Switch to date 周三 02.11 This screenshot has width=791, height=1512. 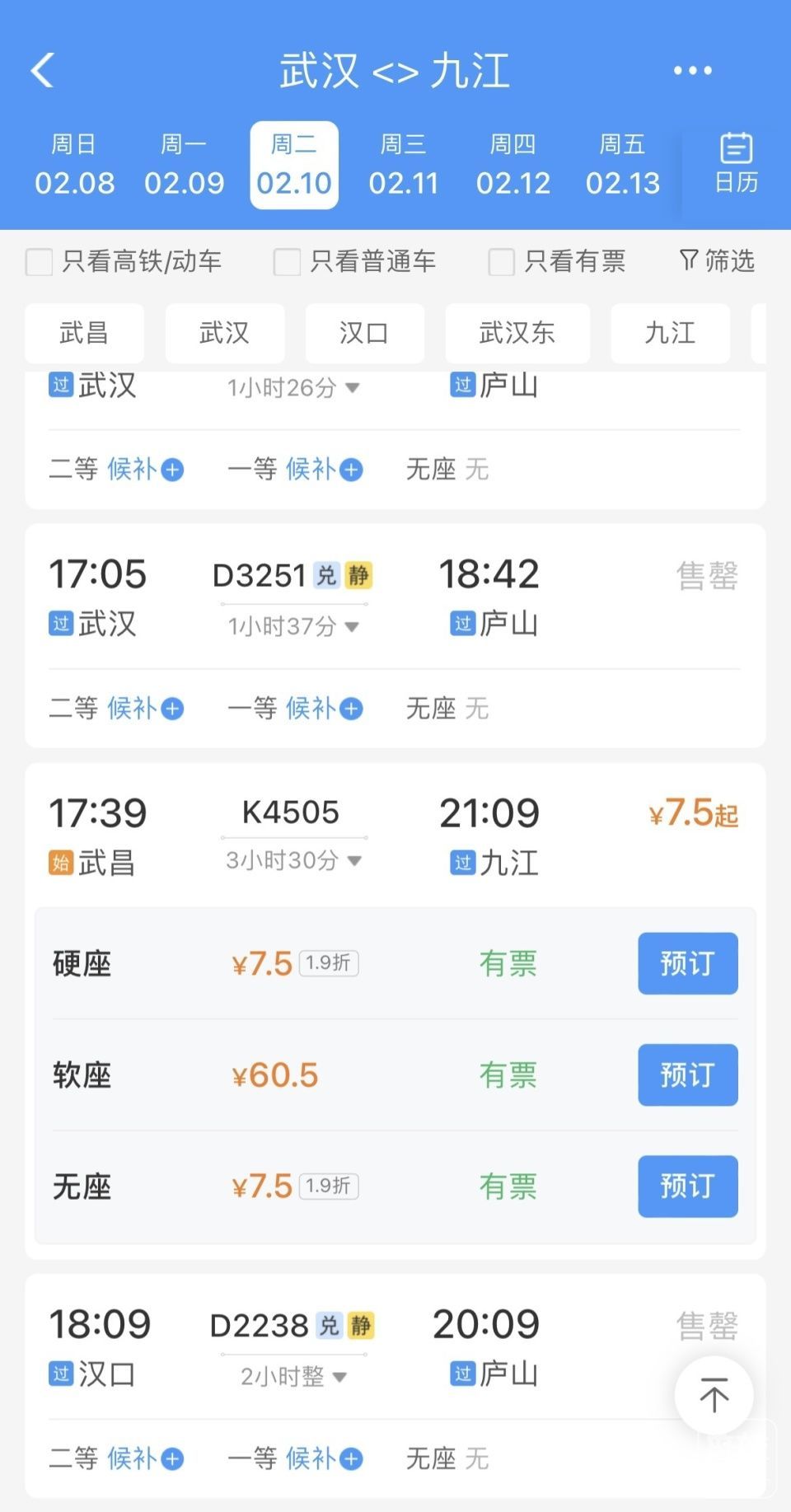click(x=403, y=165)
